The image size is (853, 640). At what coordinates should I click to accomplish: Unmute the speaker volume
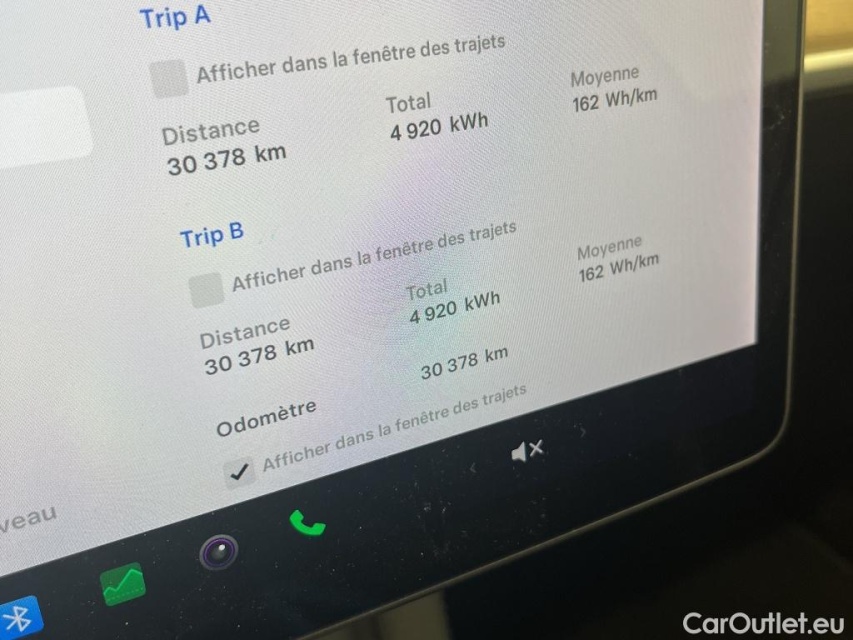527,452
